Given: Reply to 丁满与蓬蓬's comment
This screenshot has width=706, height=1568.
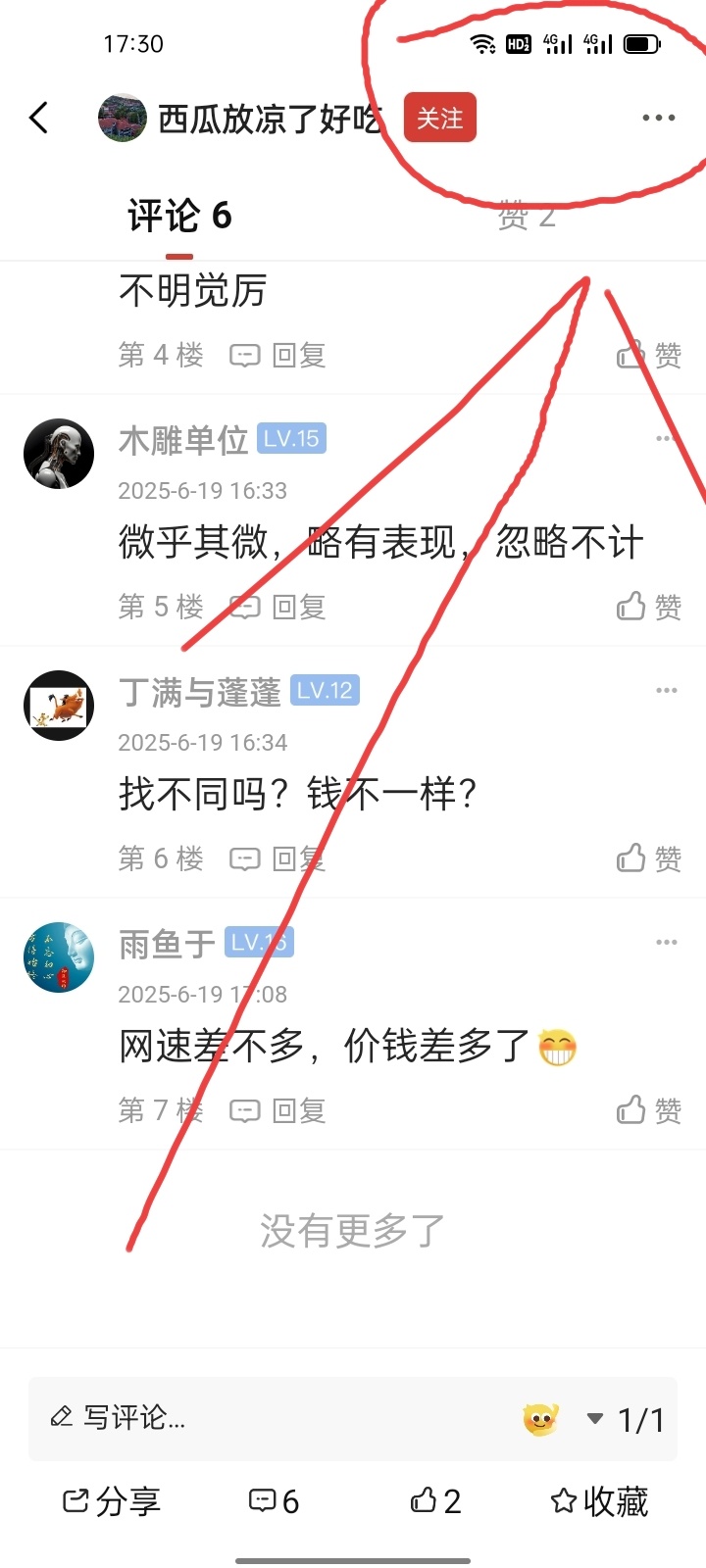Looking at the screenshot, I should coord(277,858).
